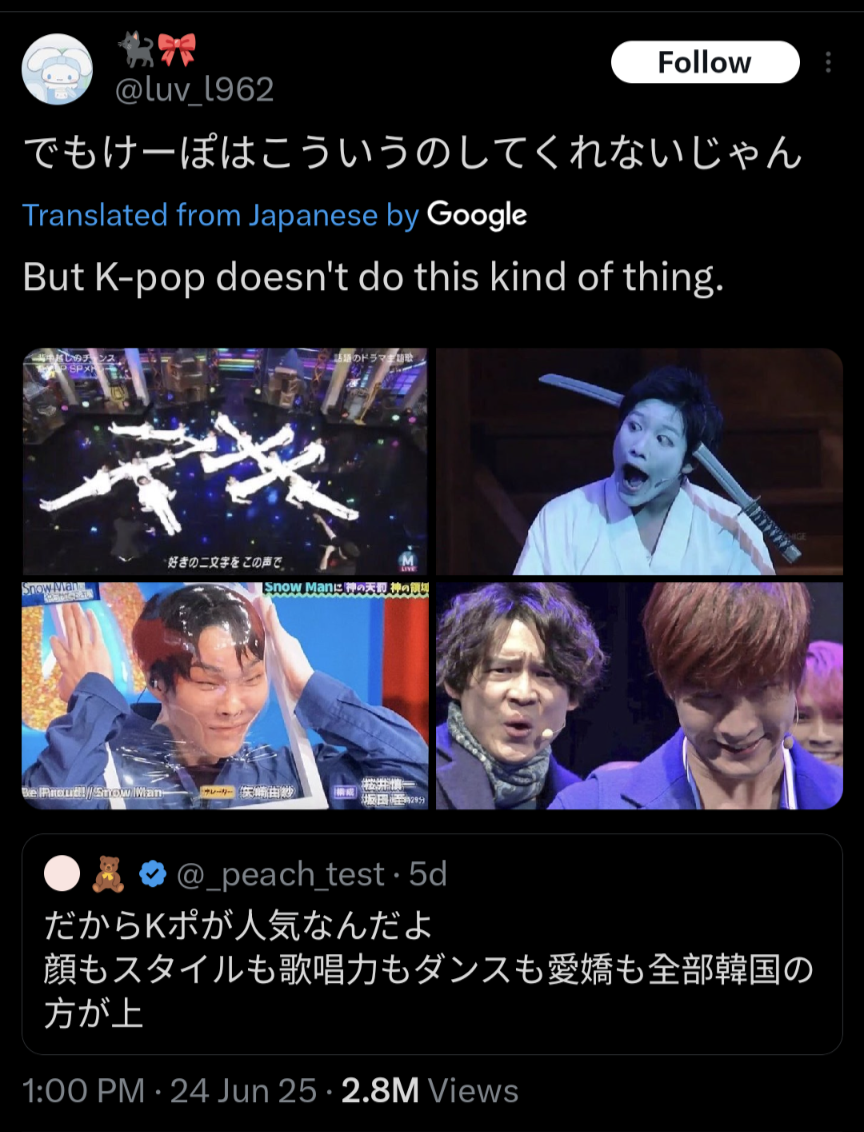Open the 2.8M Views analytics
The width and height of the screenshot is (864, 1132).
pos(430,1090)
